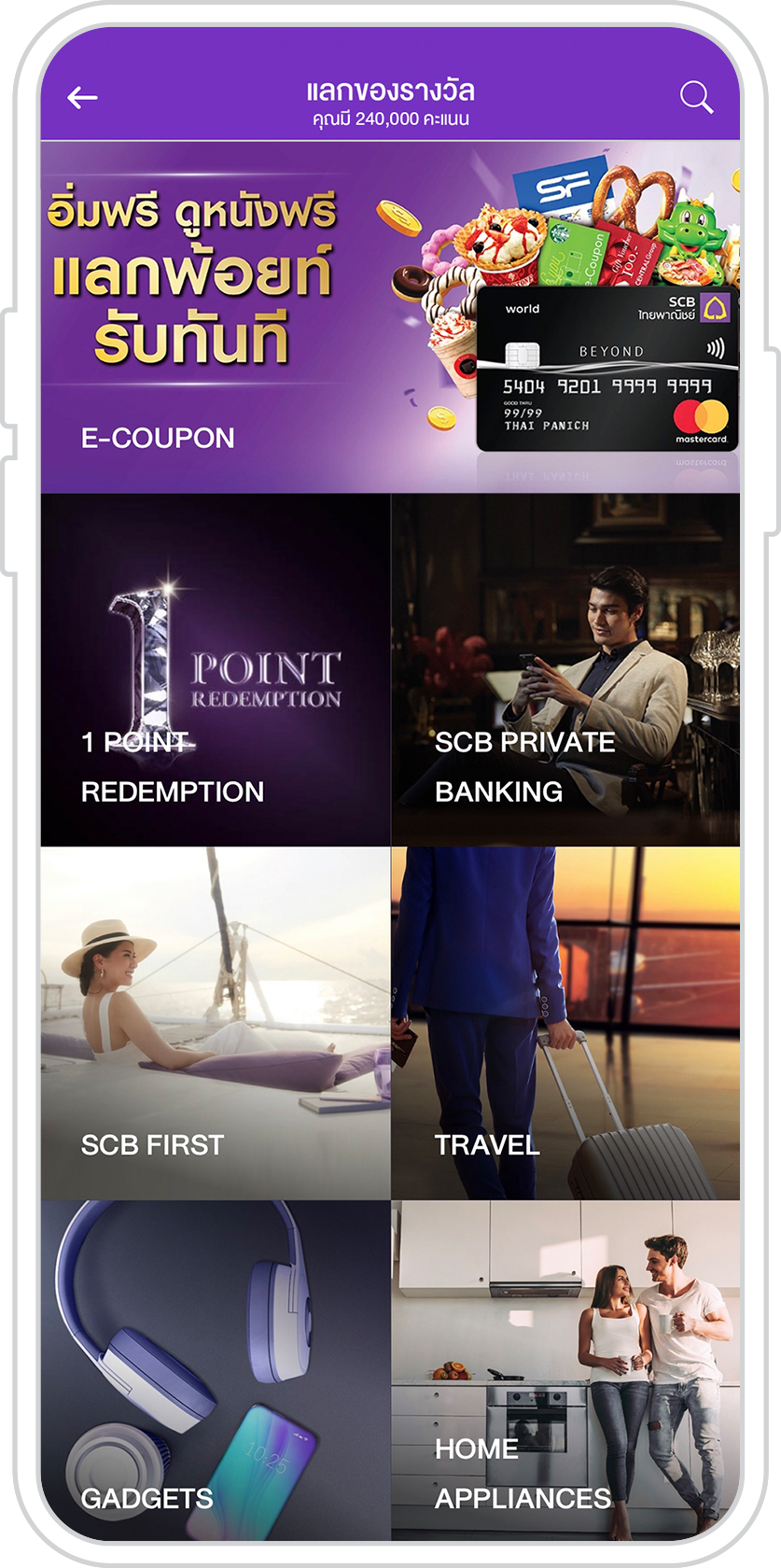This screenshot has height=1568, width=781.
Task: Open the Home Appliances category
Action: point(565,1370)
